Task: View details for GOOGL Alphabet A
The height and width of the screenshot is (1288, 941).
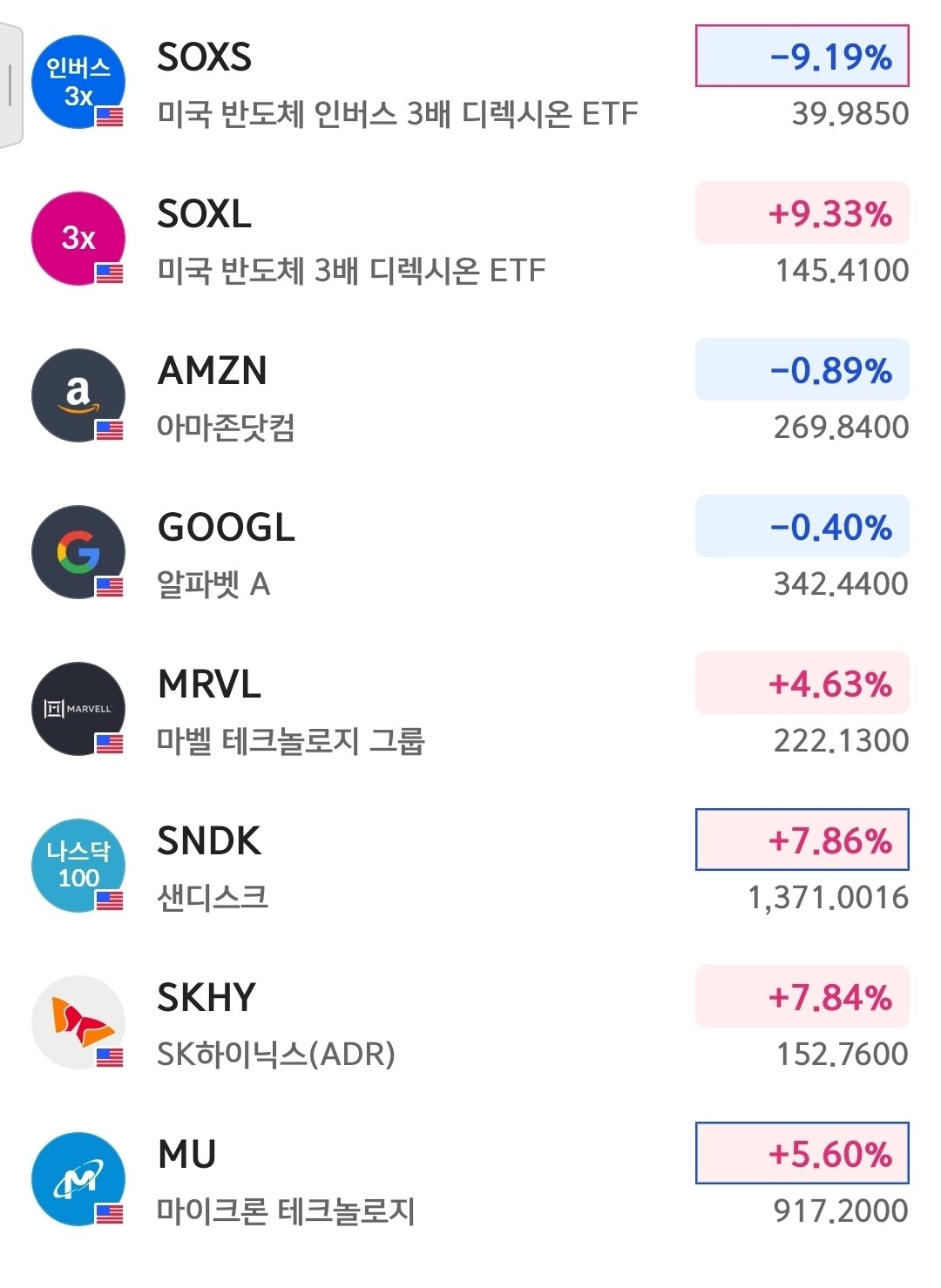Action: pyautogui.click(x=470, y=552)
